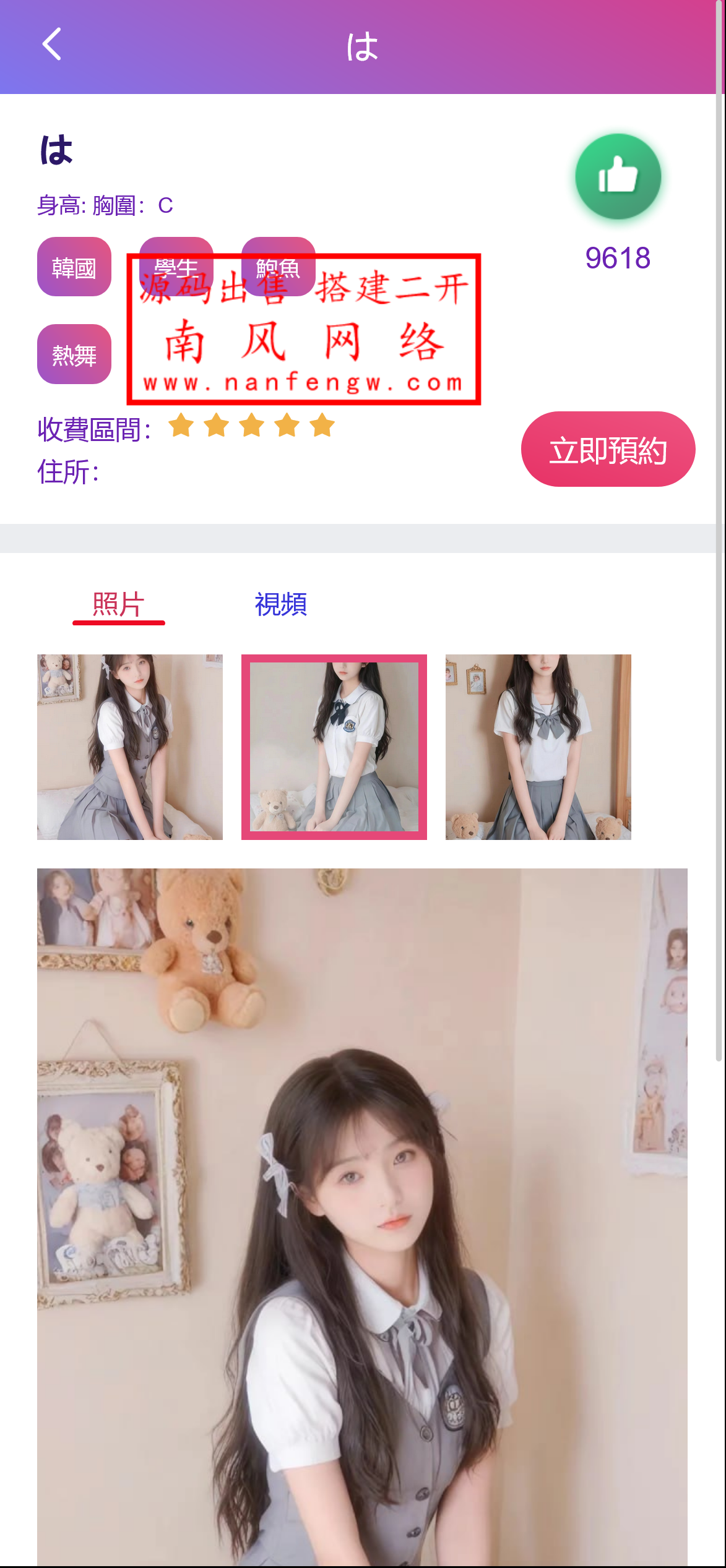Switch to the 視頻 tab
The width and height of the screenshot is (726, 1568).
pos(281,604)
